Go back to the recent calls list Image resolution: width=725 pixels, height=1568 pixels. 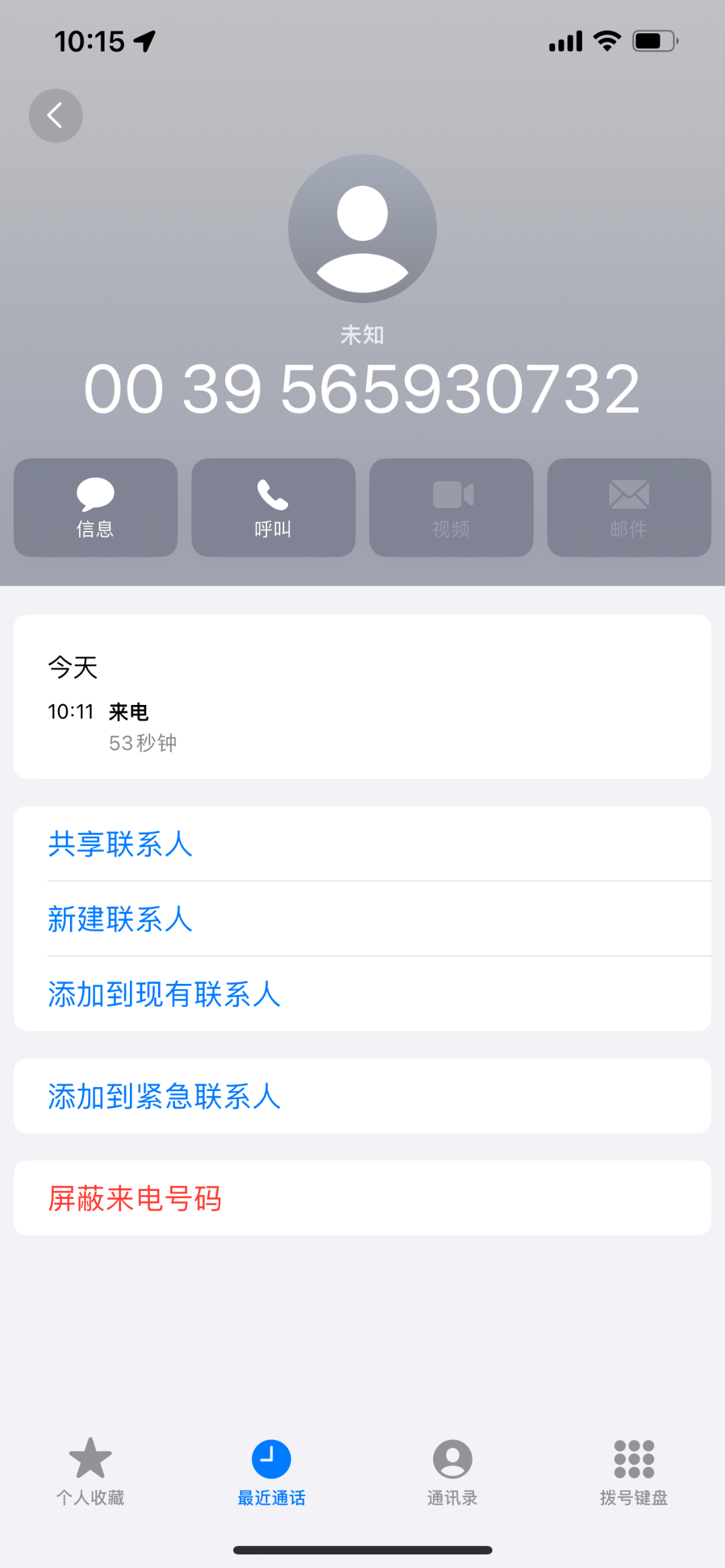pos(56,116)
